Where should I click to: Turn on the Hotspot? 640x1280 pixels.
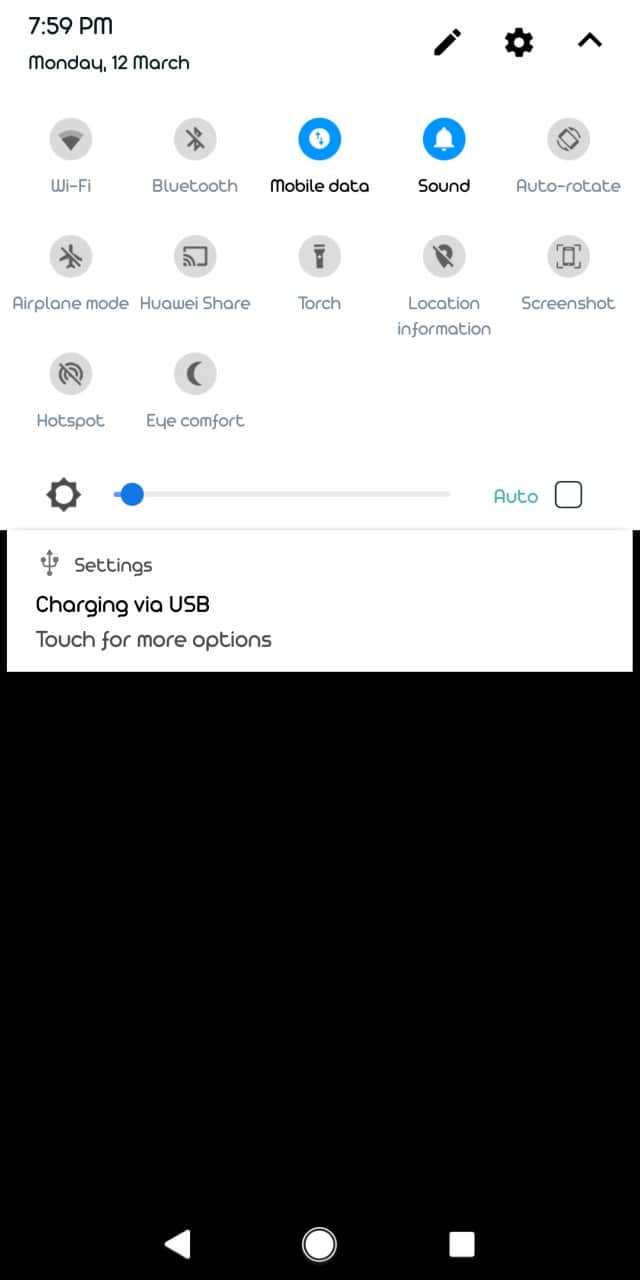[x=71, y=374]
